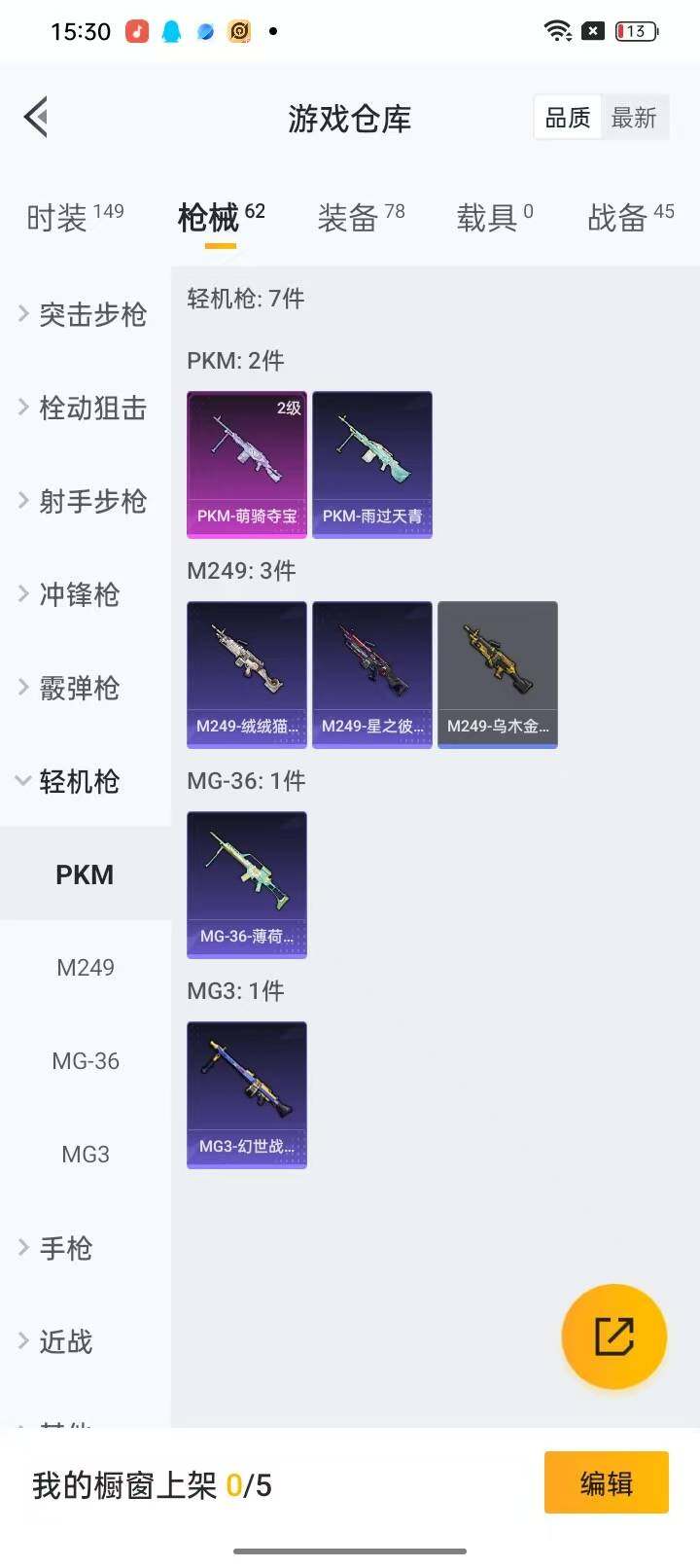
Task: Sort by 品质
Action: pos(568,118)
